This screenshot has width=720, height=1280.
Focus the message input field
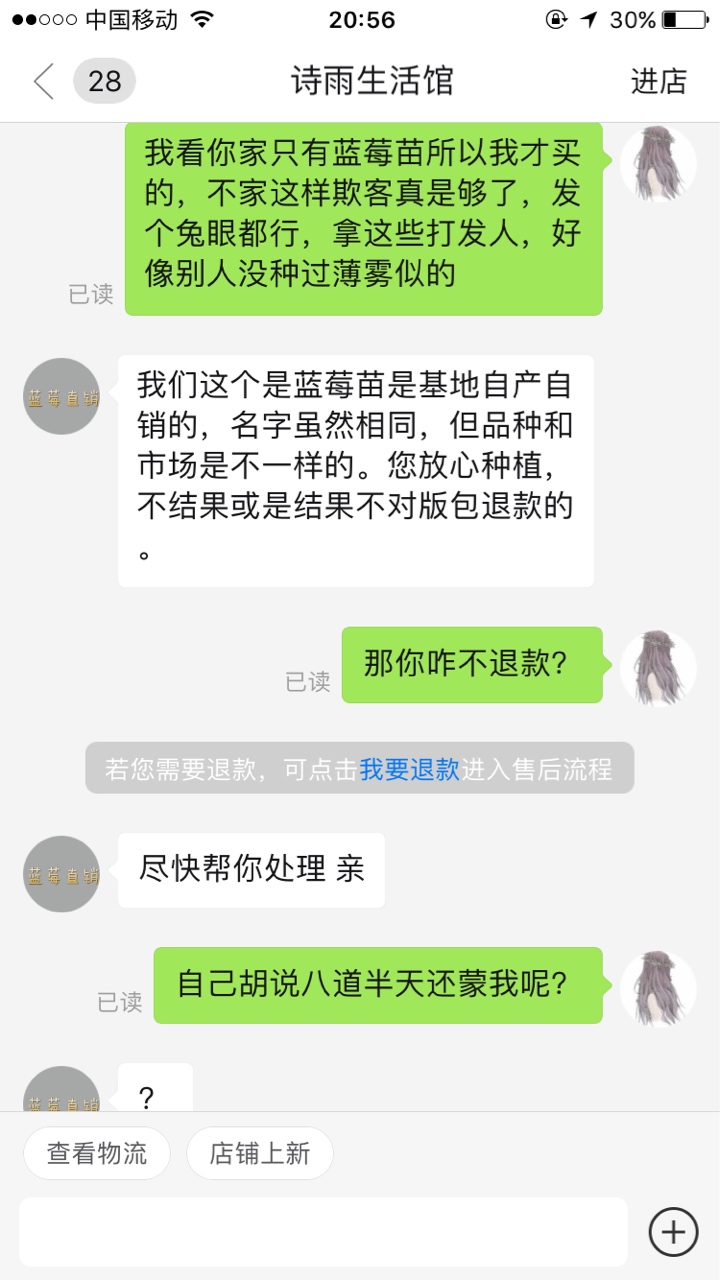point(323,1232)
